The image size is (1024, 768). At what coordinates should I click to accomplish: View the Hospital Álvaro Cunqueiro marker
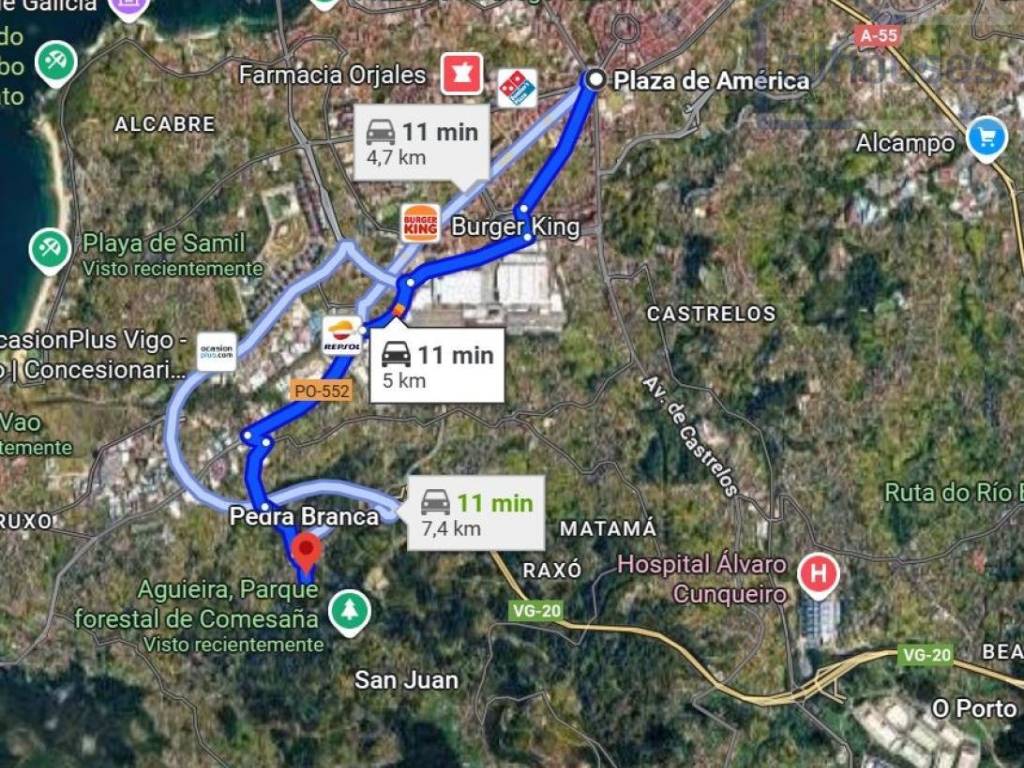click(818, 576)
